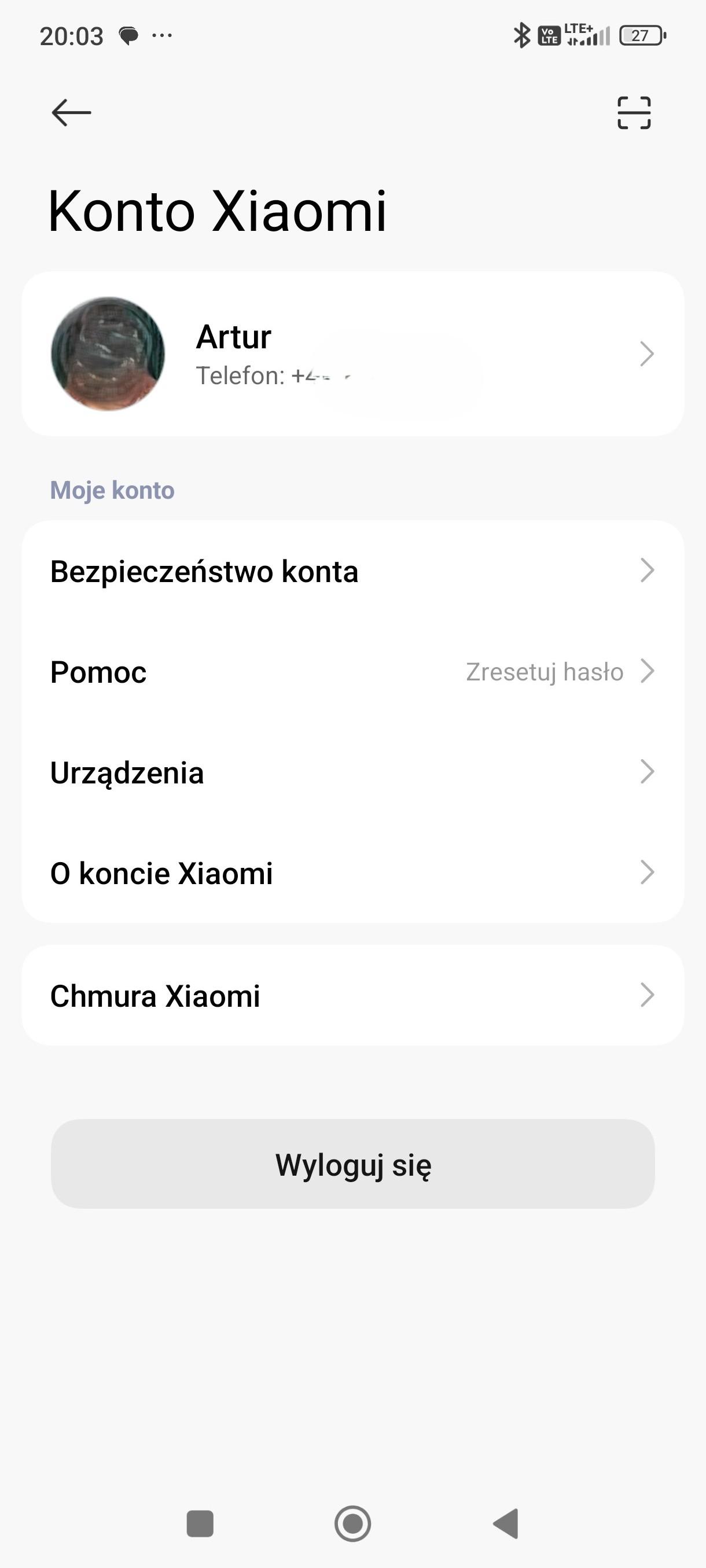Go to the home screen
This screenshot has height=1568, width=706.
(352, 1523)
